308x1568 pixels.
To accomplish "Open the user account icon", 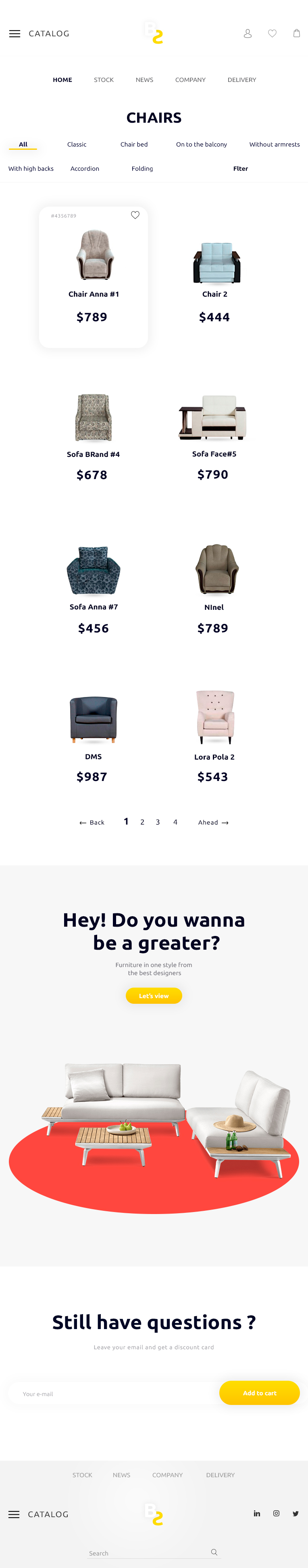I will click(x=248, y=33).
